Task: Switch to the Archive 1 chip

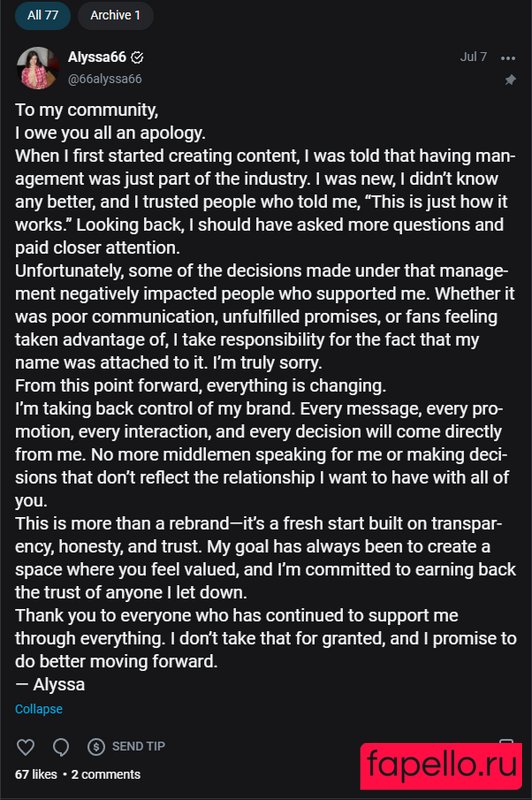Action: (115, 15)
